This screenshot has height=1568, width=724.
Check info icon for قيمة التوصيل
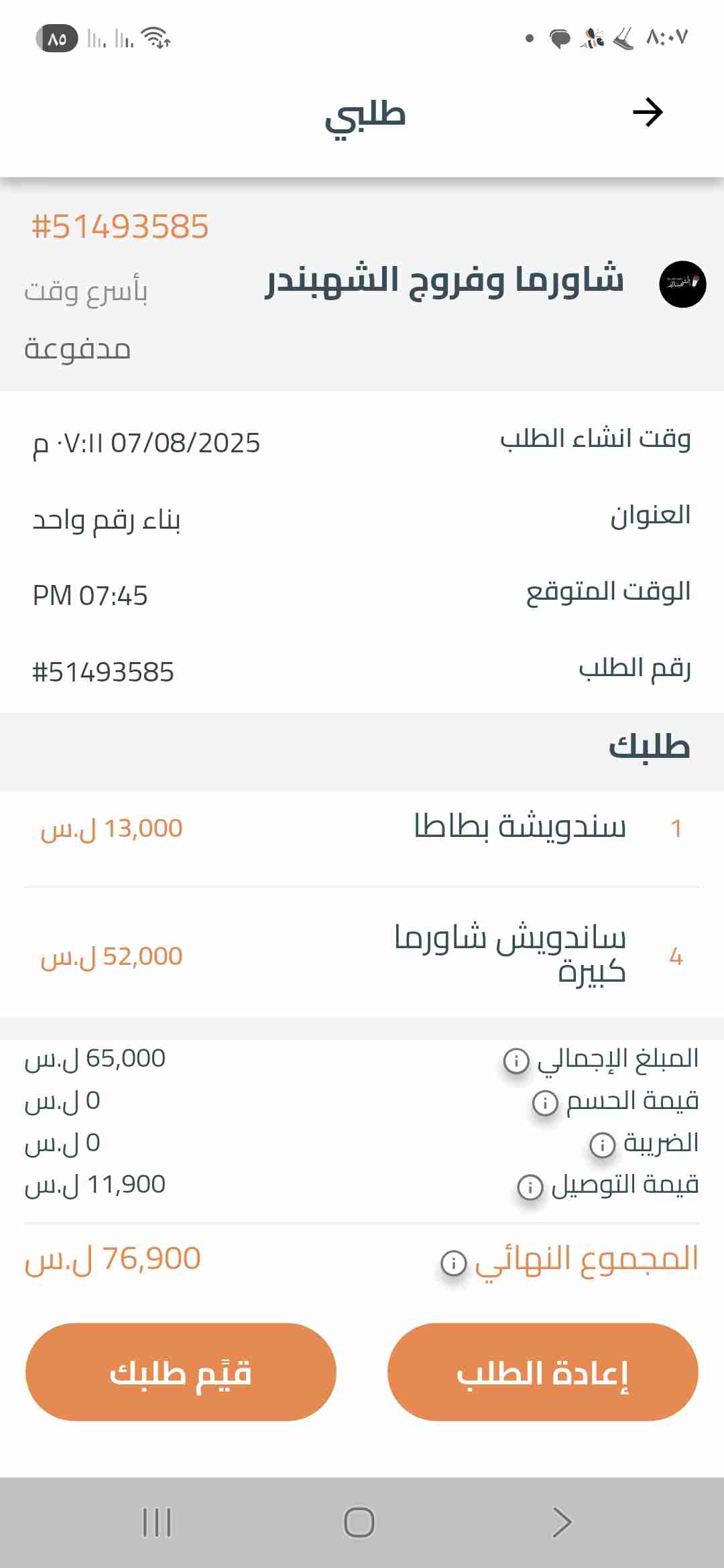tap(530, 1187)
